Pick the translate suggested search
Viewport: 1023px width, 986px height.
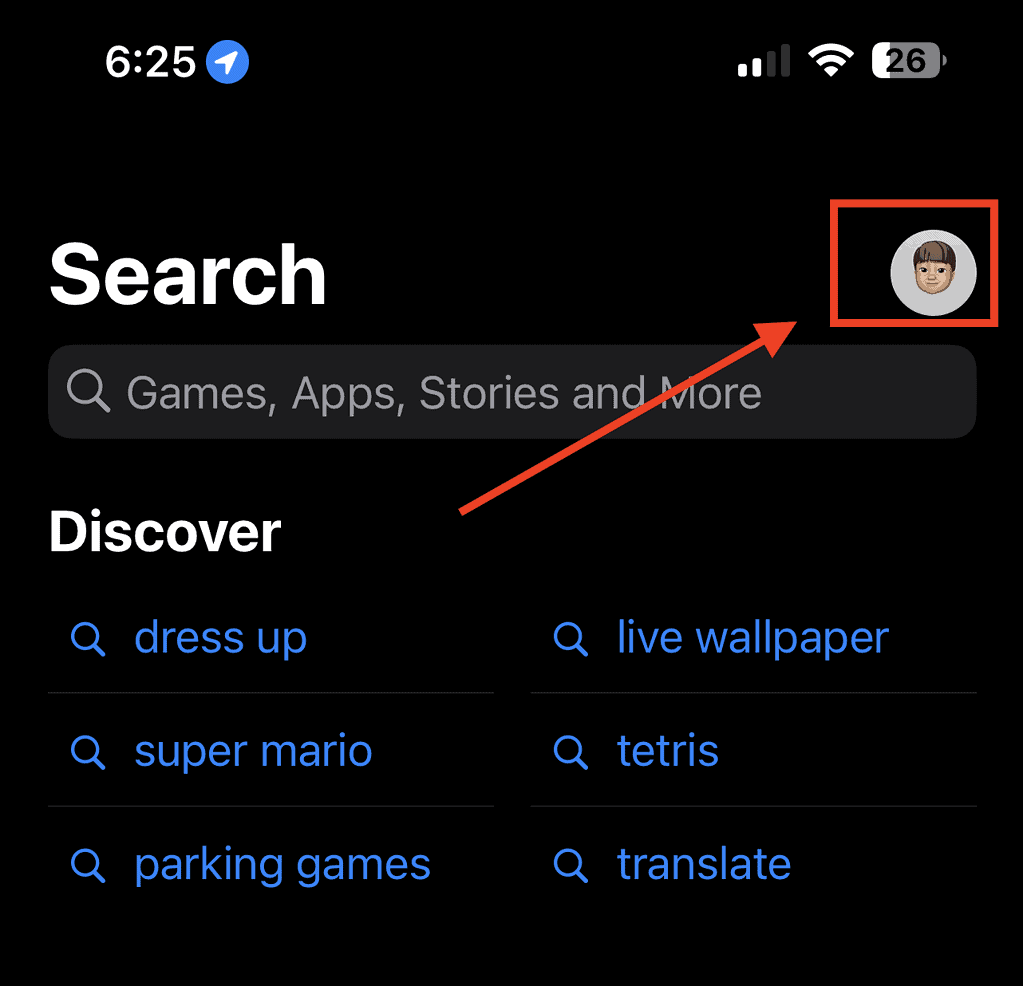coord(703,865)
